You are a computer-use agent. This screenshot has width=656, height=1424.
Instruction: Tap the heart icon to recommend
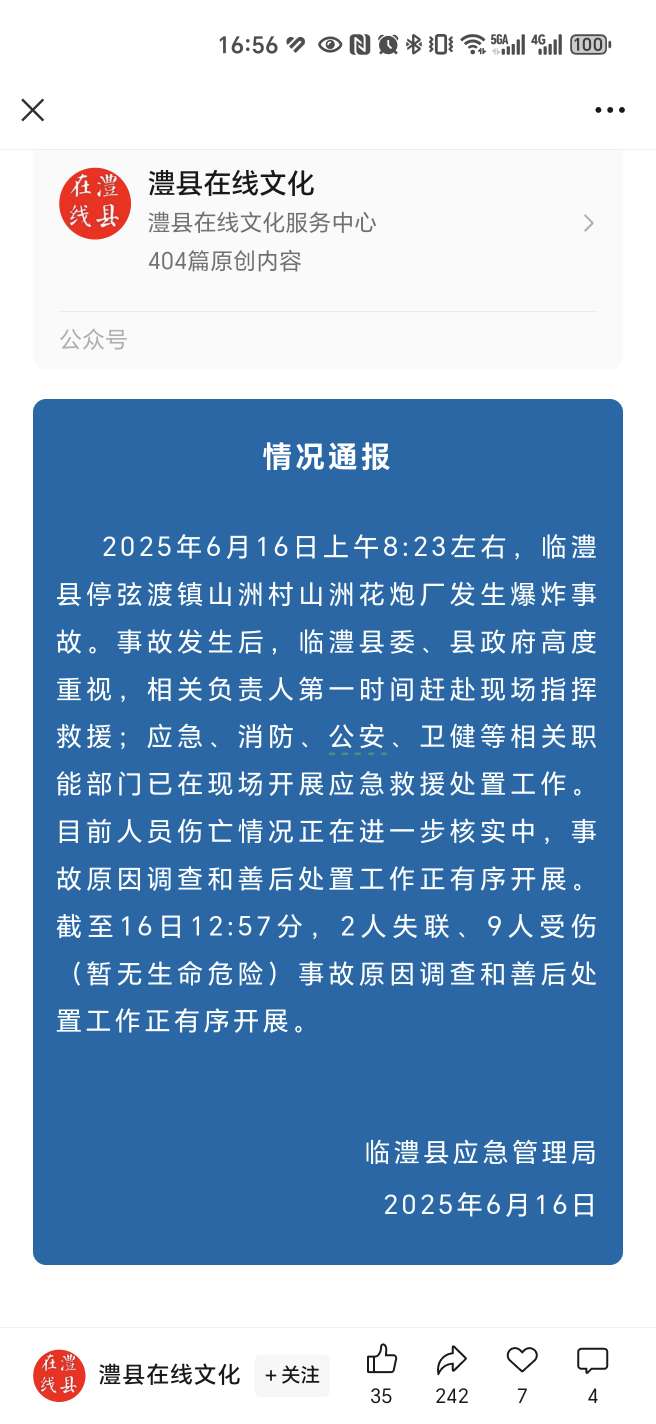tap(522, 1361)
